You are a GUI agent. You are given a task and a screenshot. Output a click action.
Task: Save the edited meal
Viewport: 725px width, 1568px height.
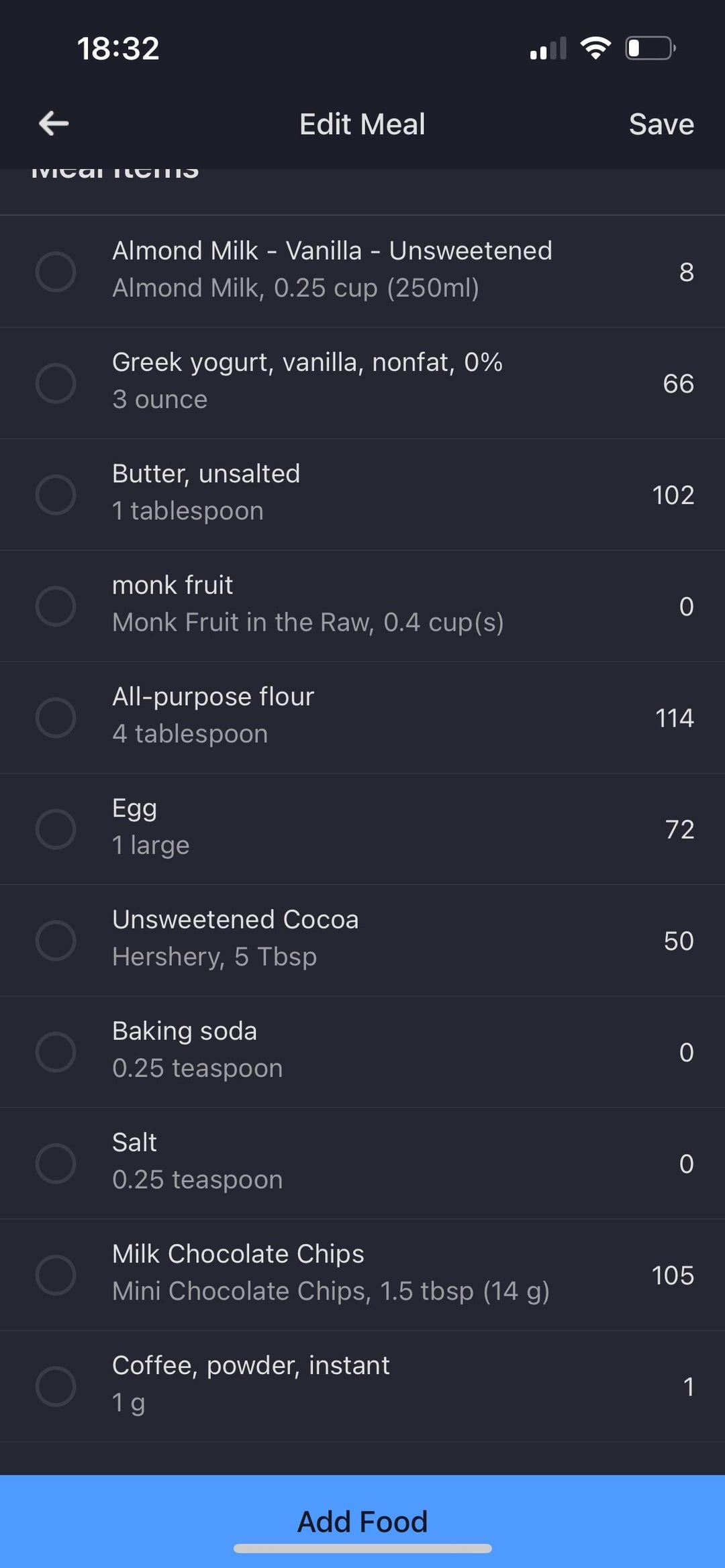coord(661,124)
